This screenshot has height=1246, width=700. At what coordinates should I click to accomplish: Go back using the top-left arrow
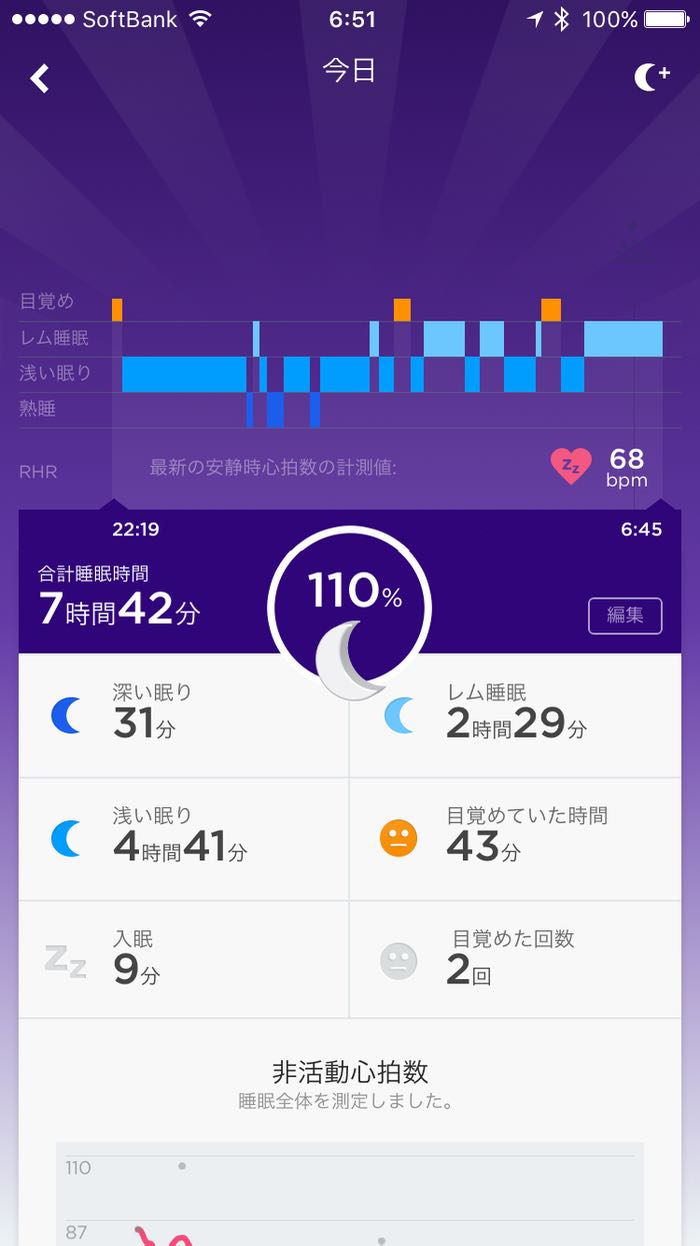coord(40,78)
